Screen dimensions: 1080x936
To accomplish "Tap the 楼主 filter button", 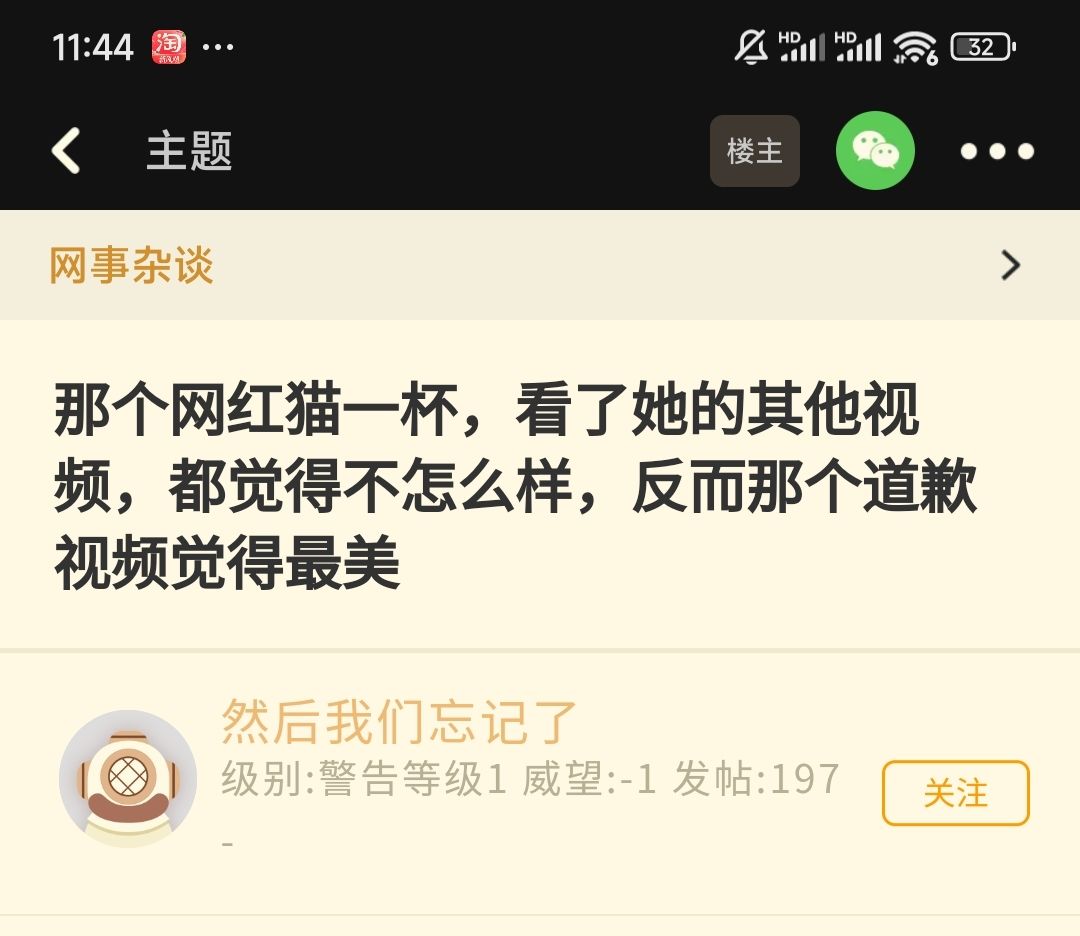I will point(754,151).
